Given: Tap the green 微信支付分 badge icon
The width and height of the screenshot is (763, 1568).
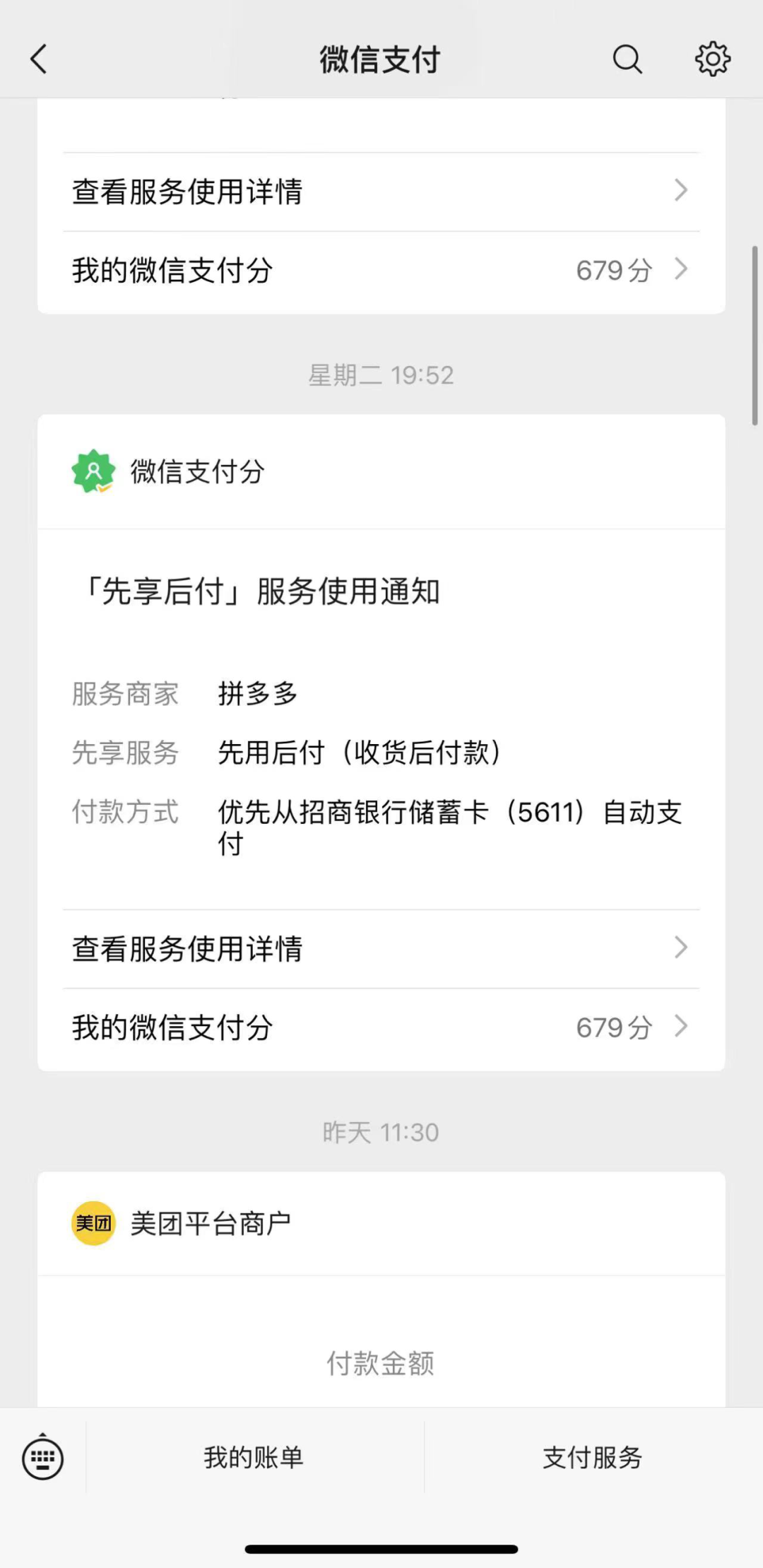Looking at the screenshot, I should tap(94, 472).
